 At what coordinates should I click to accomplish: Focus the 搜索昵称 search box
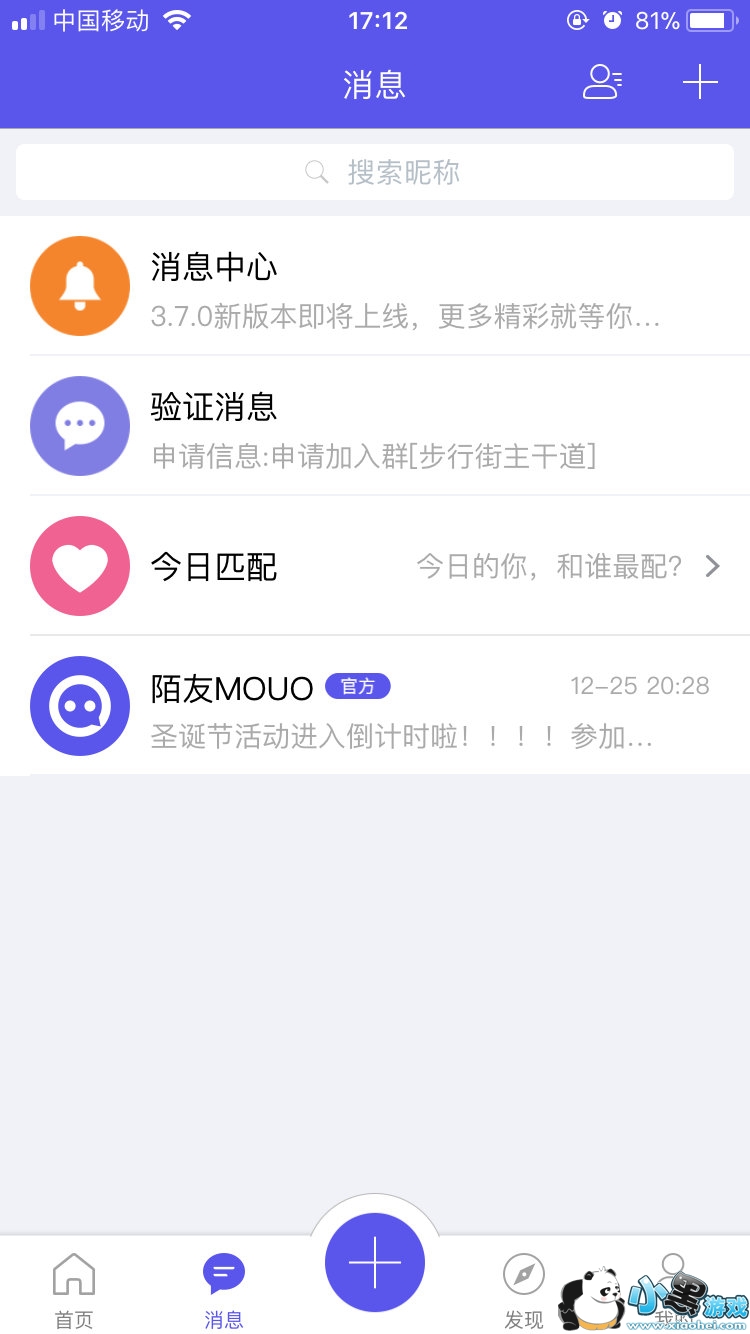coord(375,172)
